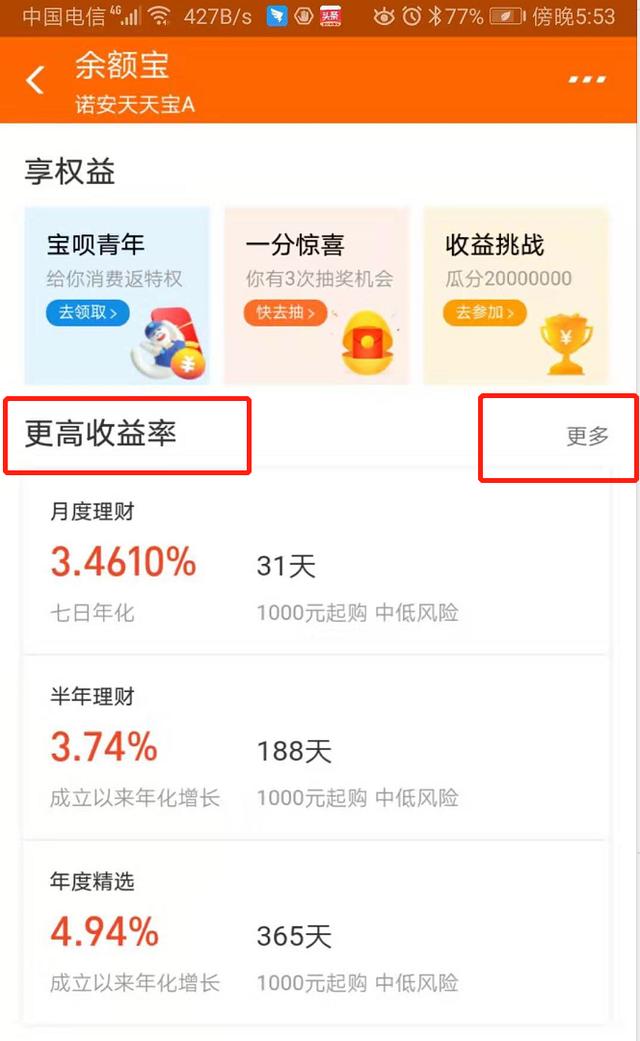Tap 去参加 on 收益挑战 card
Viewport: 640px width, 1041px height.
pyautogui.click(x=484, y=313)
